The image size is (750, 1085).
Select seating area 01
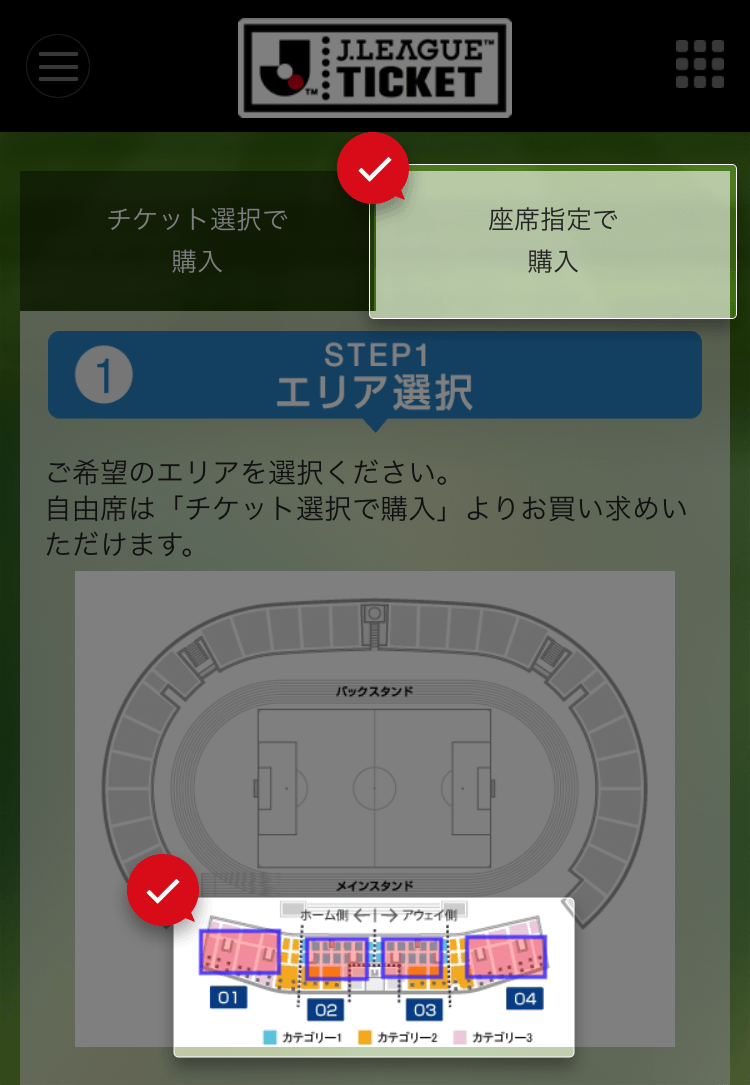pos(239,952)
